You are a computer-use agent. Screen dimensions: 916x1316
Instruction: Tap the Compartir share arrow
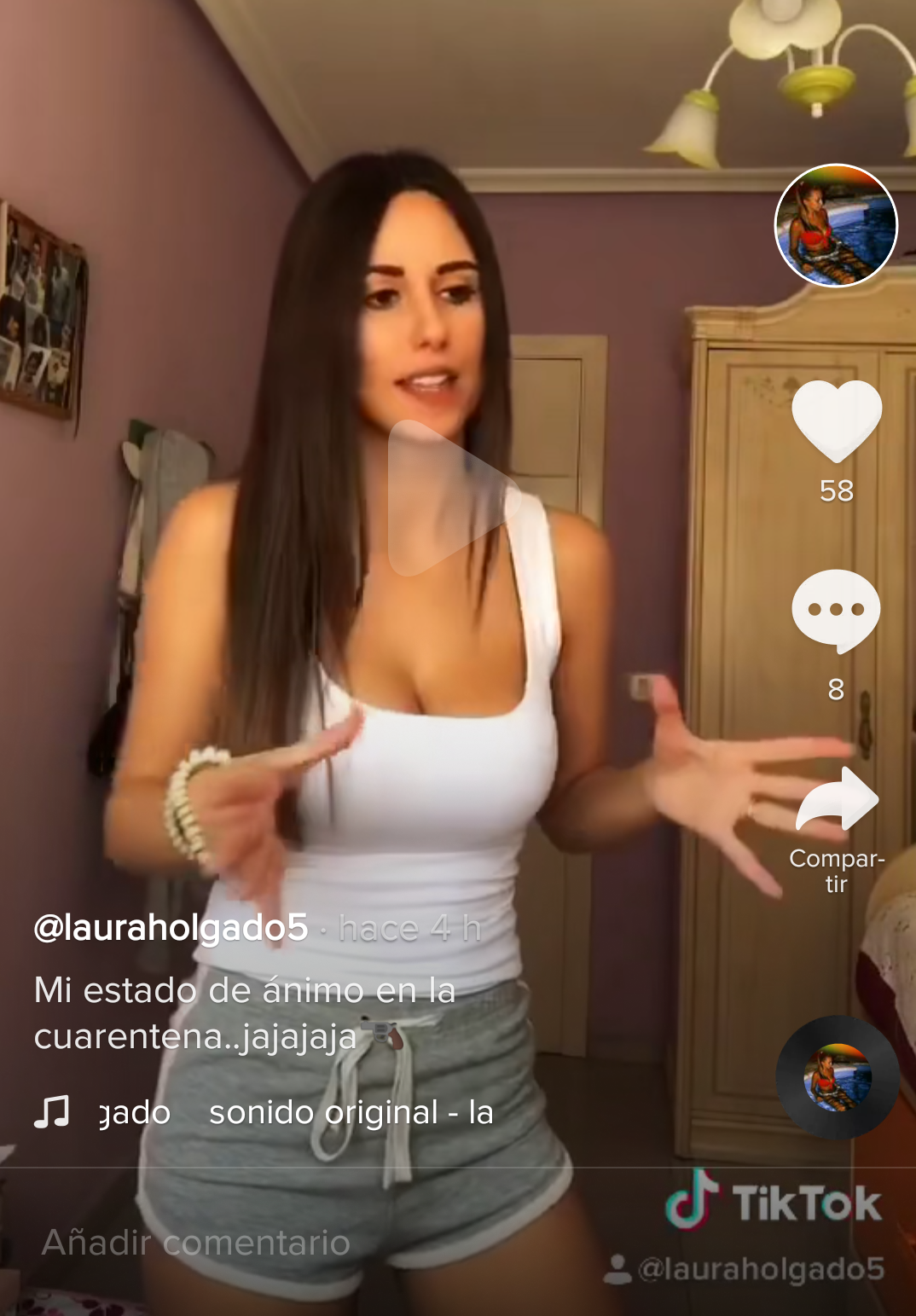838,800
